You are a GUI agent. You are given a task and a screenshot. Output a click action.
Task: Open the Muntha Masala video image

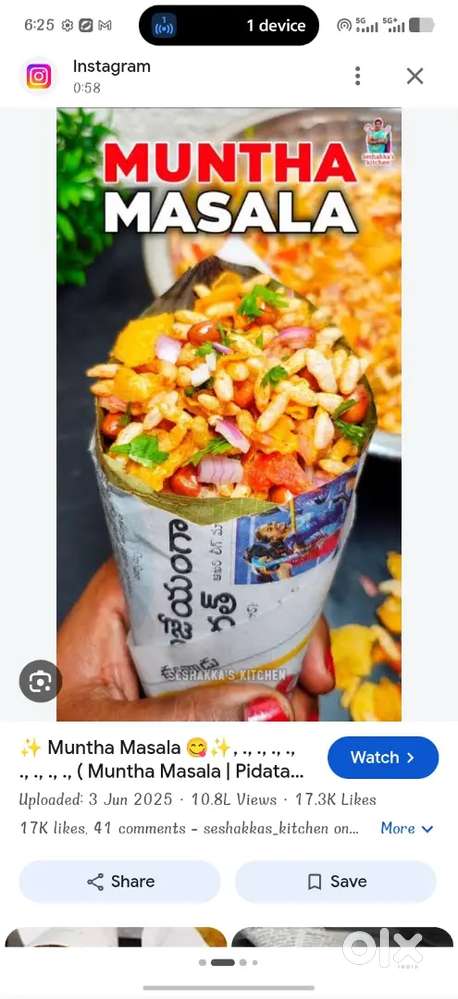[x=229, y=414]
